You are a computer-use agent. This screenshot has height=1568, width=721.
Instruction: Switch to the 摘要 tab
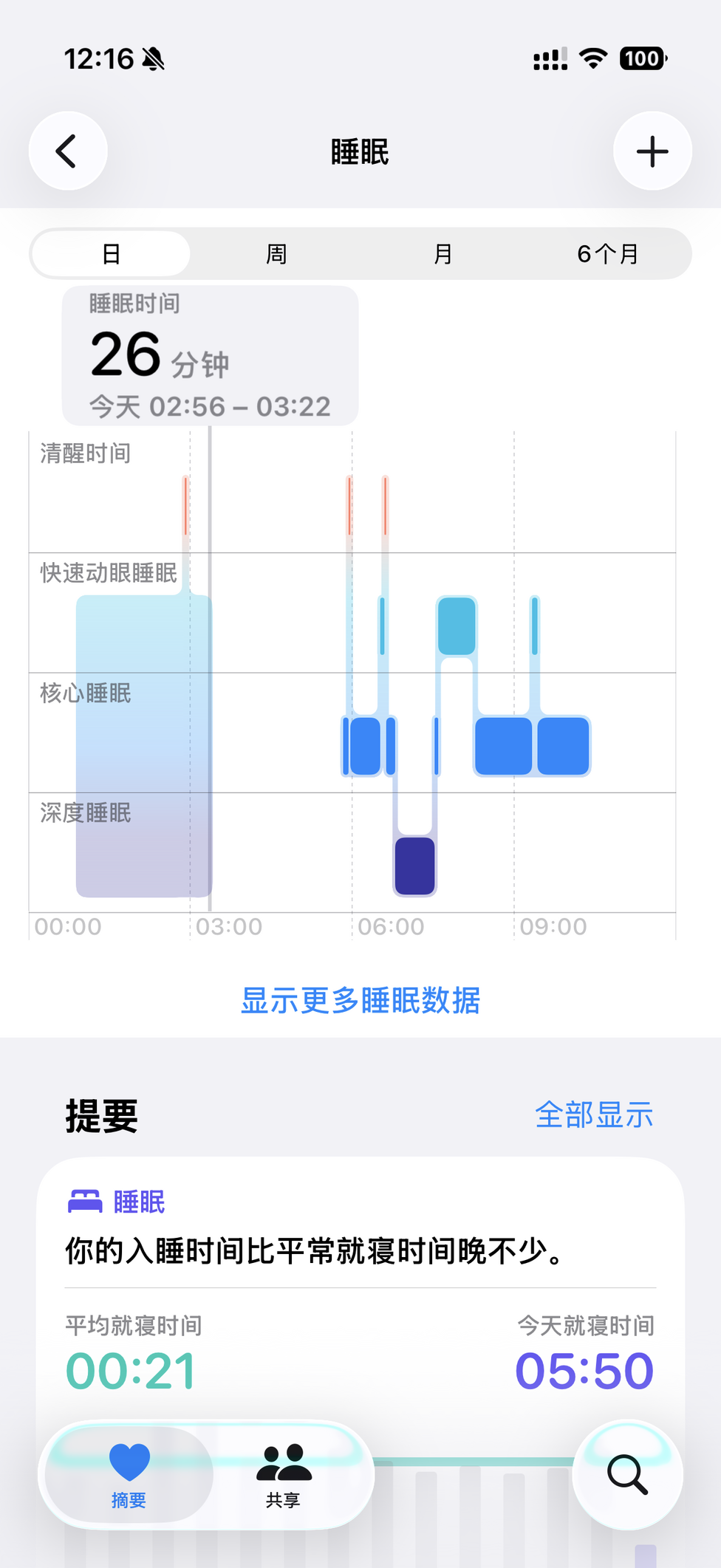(129, 1475)
